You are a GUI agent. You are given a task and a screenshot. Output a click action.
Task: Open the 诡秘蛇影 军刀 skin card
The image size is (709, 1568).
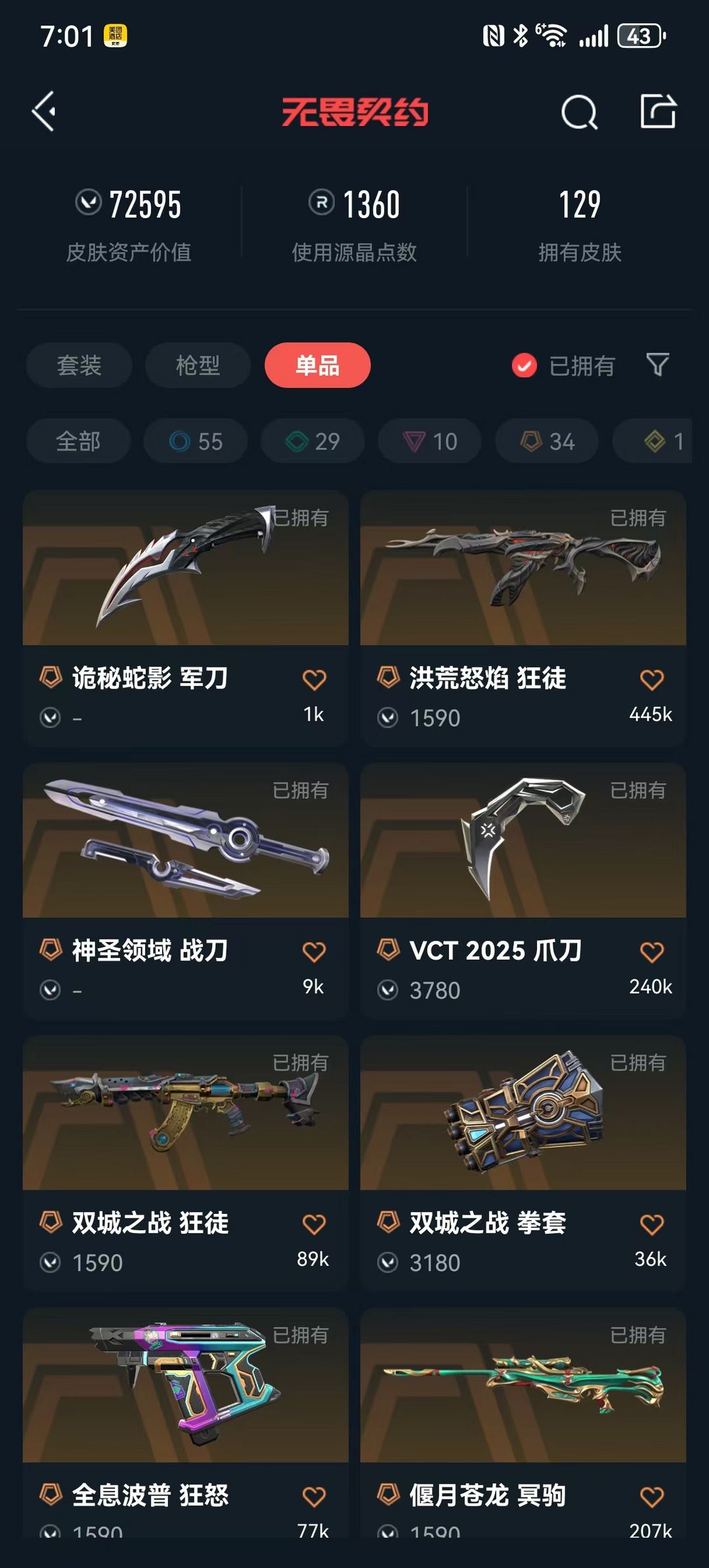coord(185,618)
